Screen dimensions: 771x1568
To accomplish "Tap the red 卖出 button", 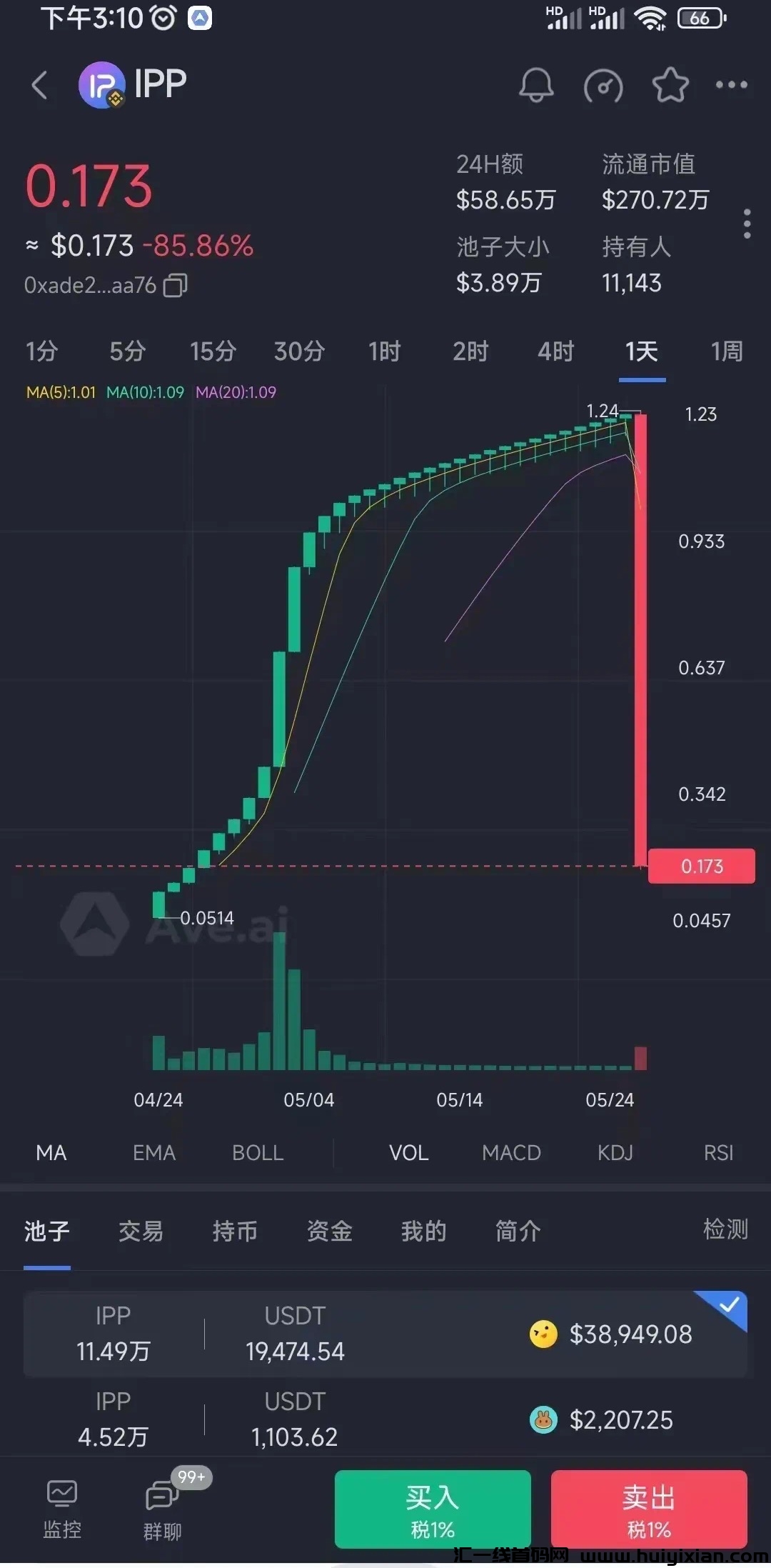I will coord(649,1509).
